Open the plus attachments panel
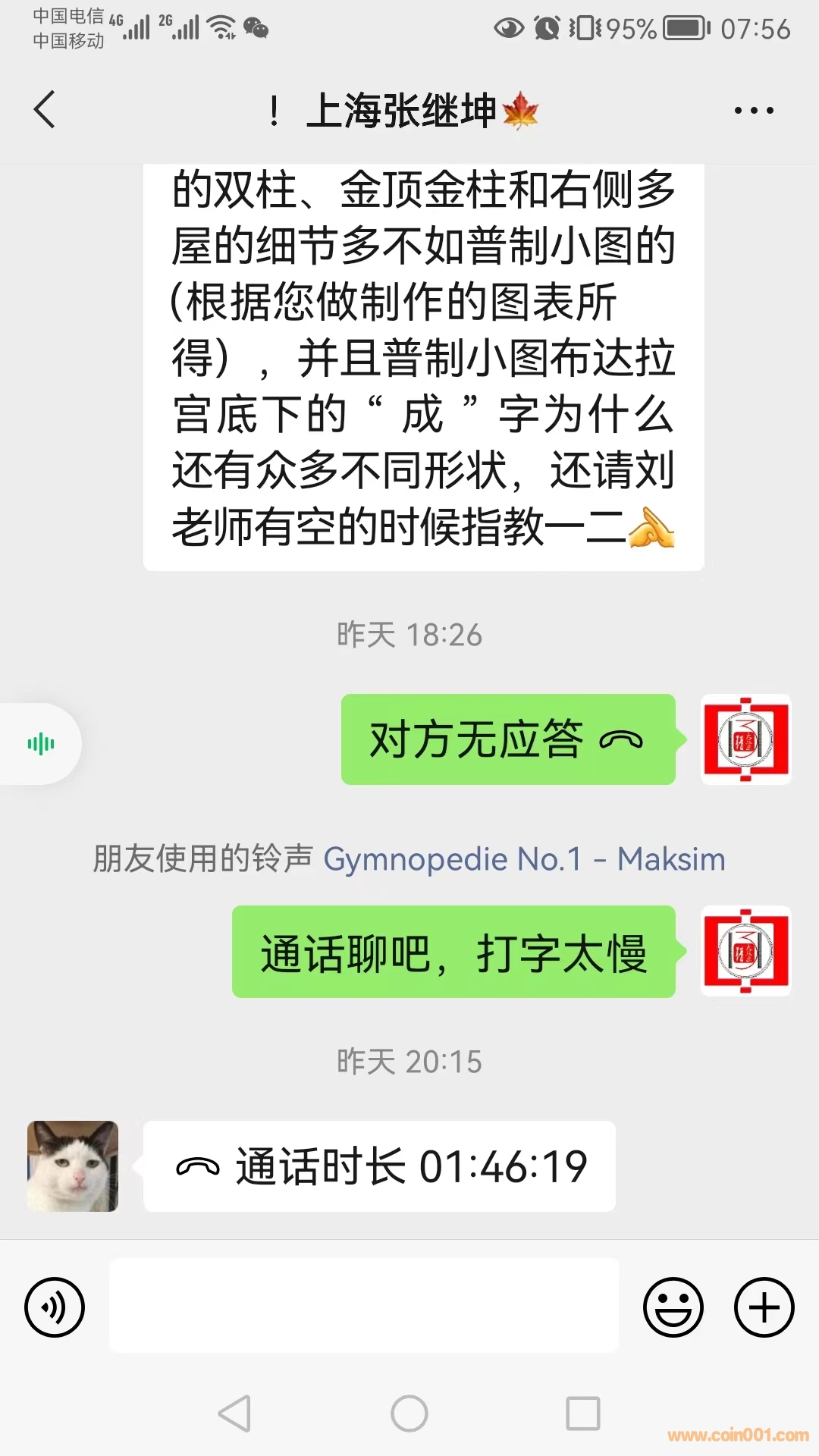The image size is (819, 1456). point(764,1307)
